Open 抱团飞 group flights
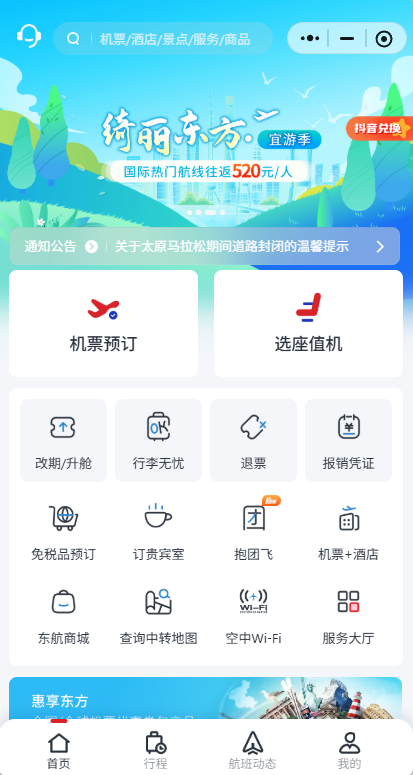This screenshot has height=775, width=413. click(253, 532)
